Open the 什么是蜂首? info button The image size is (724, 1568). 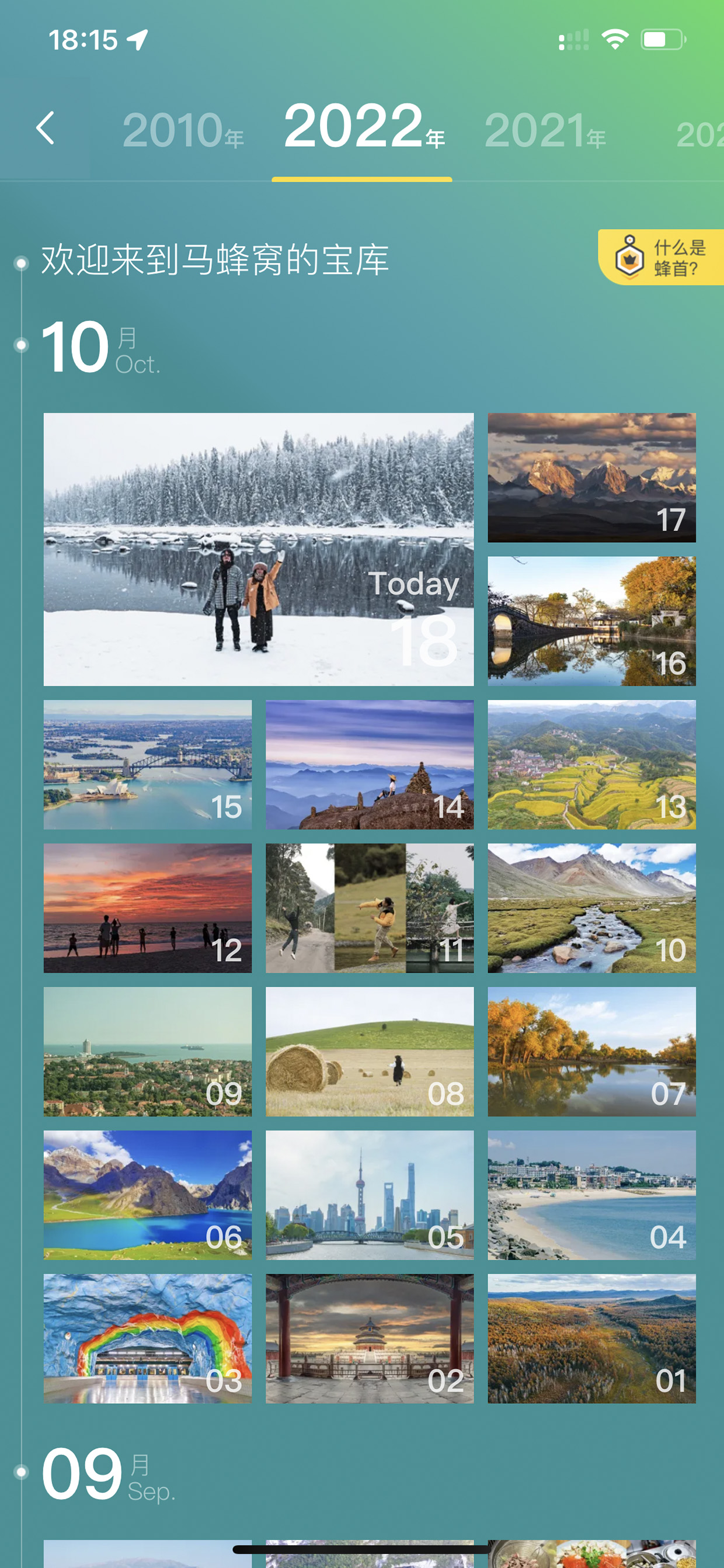click(662, 257)
